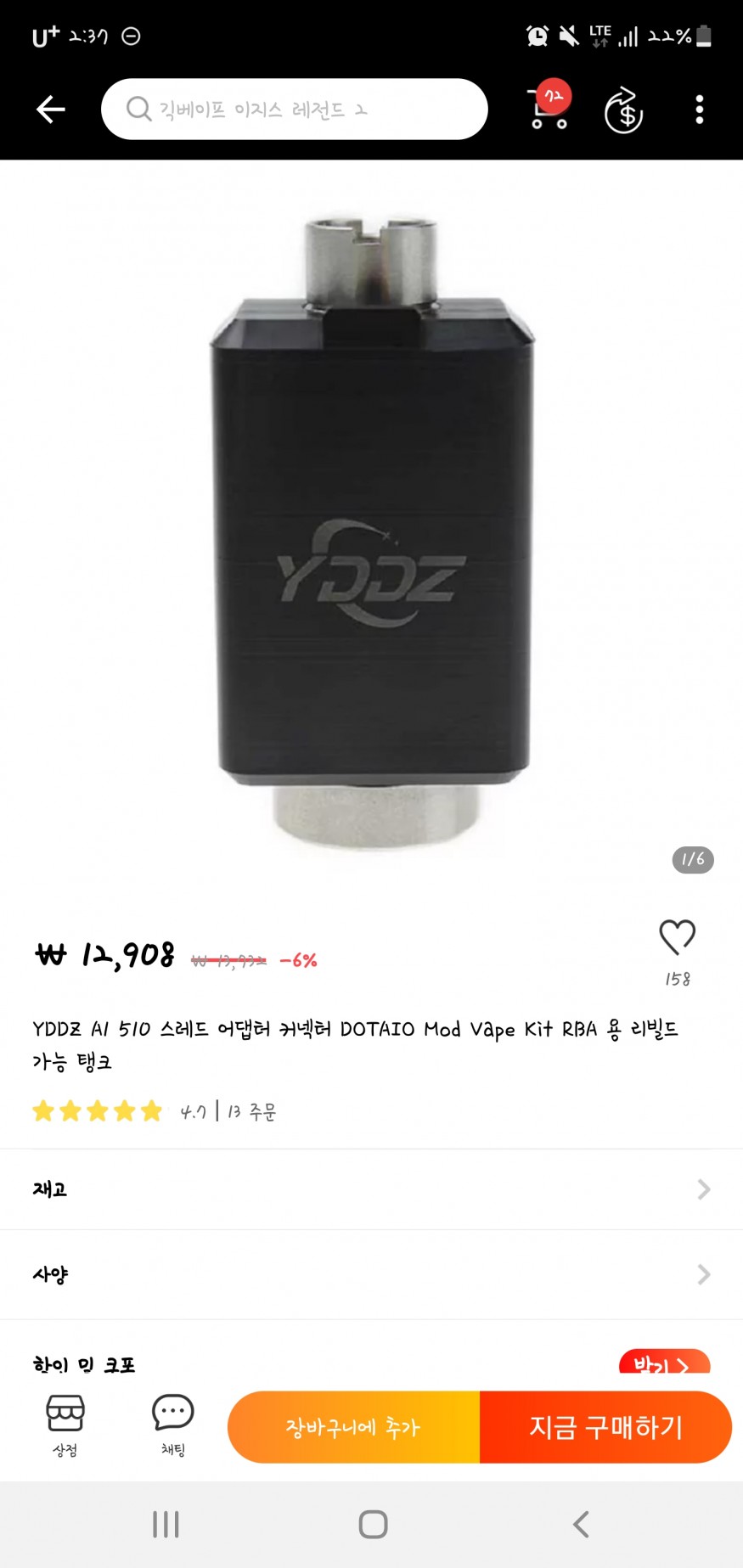Open the 사양 specifications row
Image resolution: width=743 pixels, height=1568 pixels.
(371, 1274)
